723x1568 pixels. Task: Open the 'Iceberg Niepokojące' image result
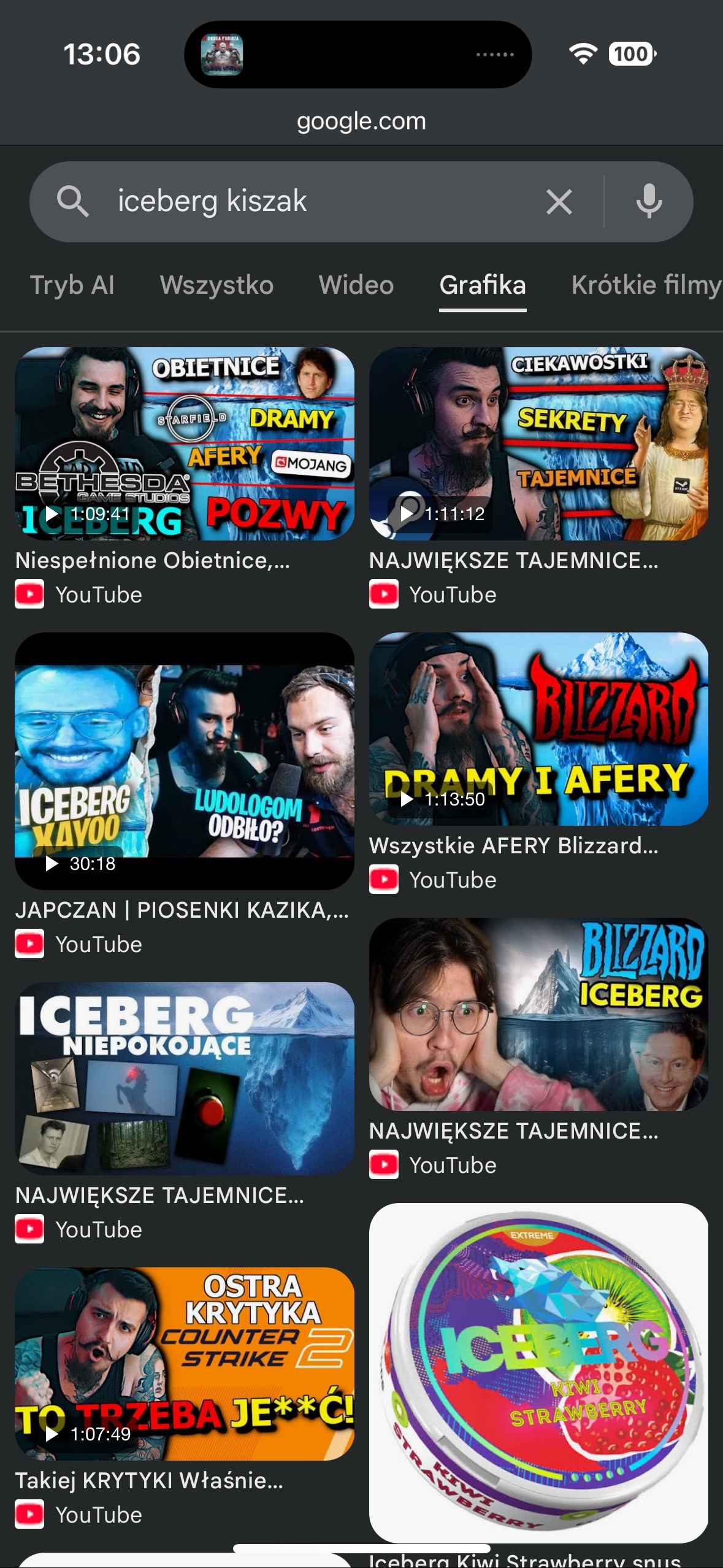(185, 1078)
